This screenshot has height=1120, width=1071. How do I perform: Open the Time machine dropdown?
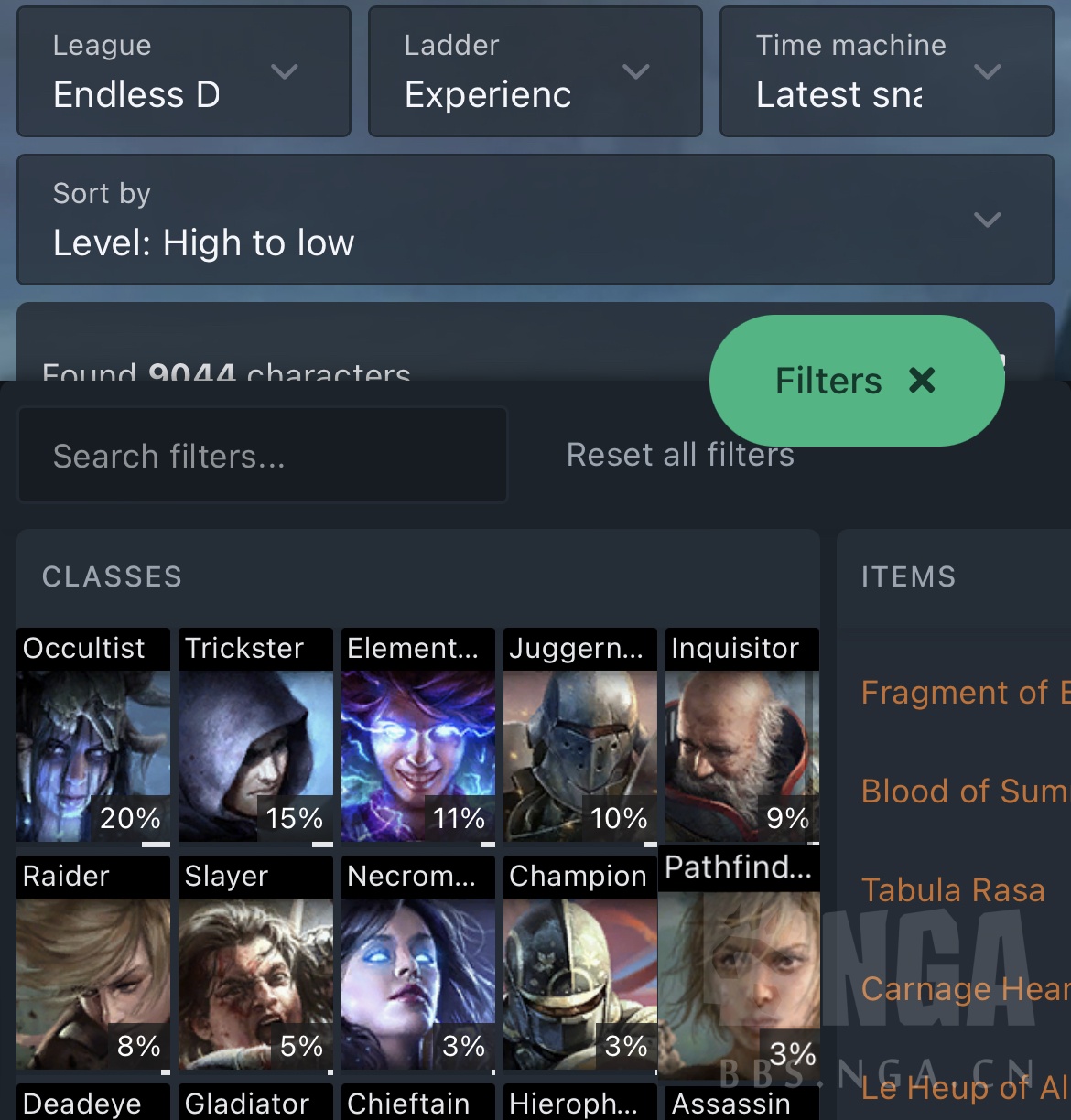pos(886,71)
